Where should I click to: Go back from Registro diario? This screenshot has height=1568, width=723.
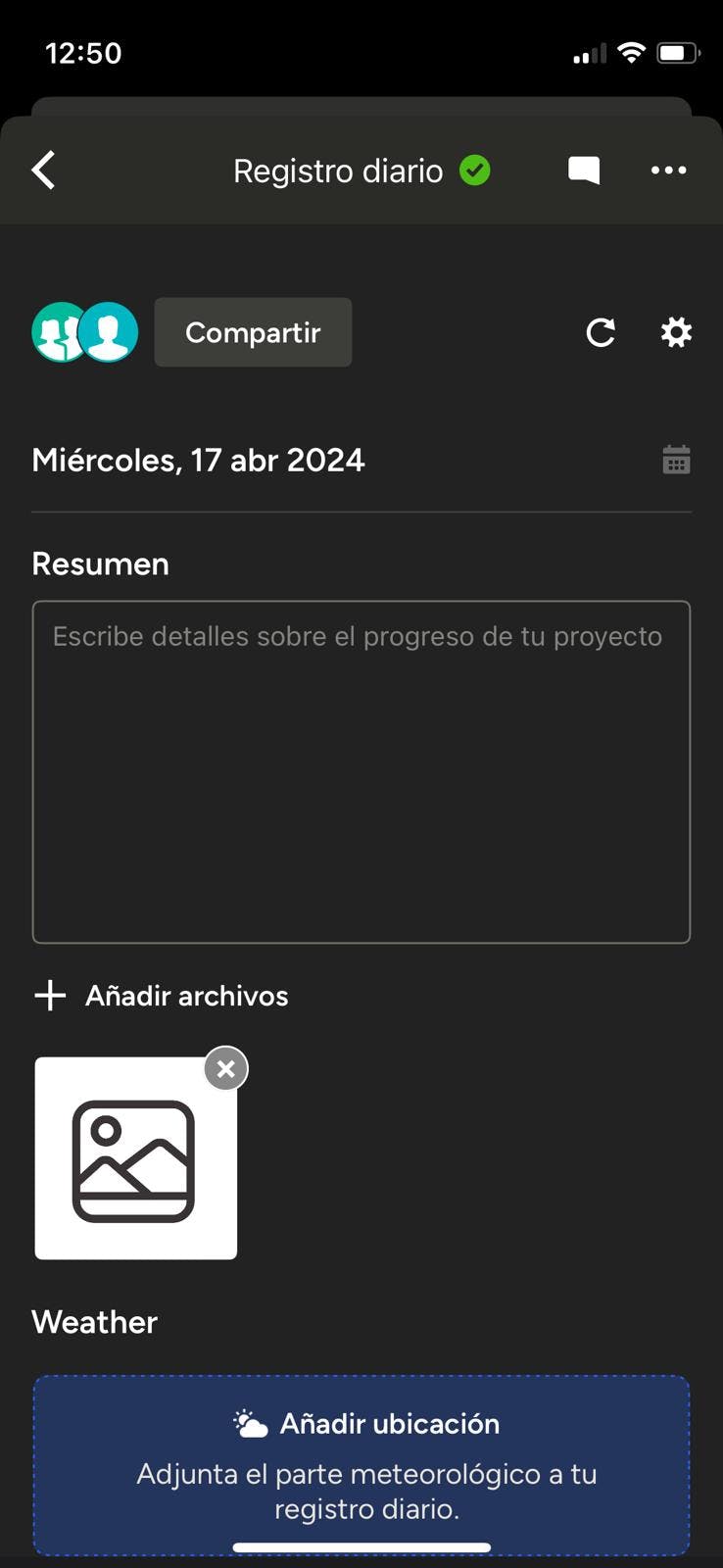[x=44, y=171]
